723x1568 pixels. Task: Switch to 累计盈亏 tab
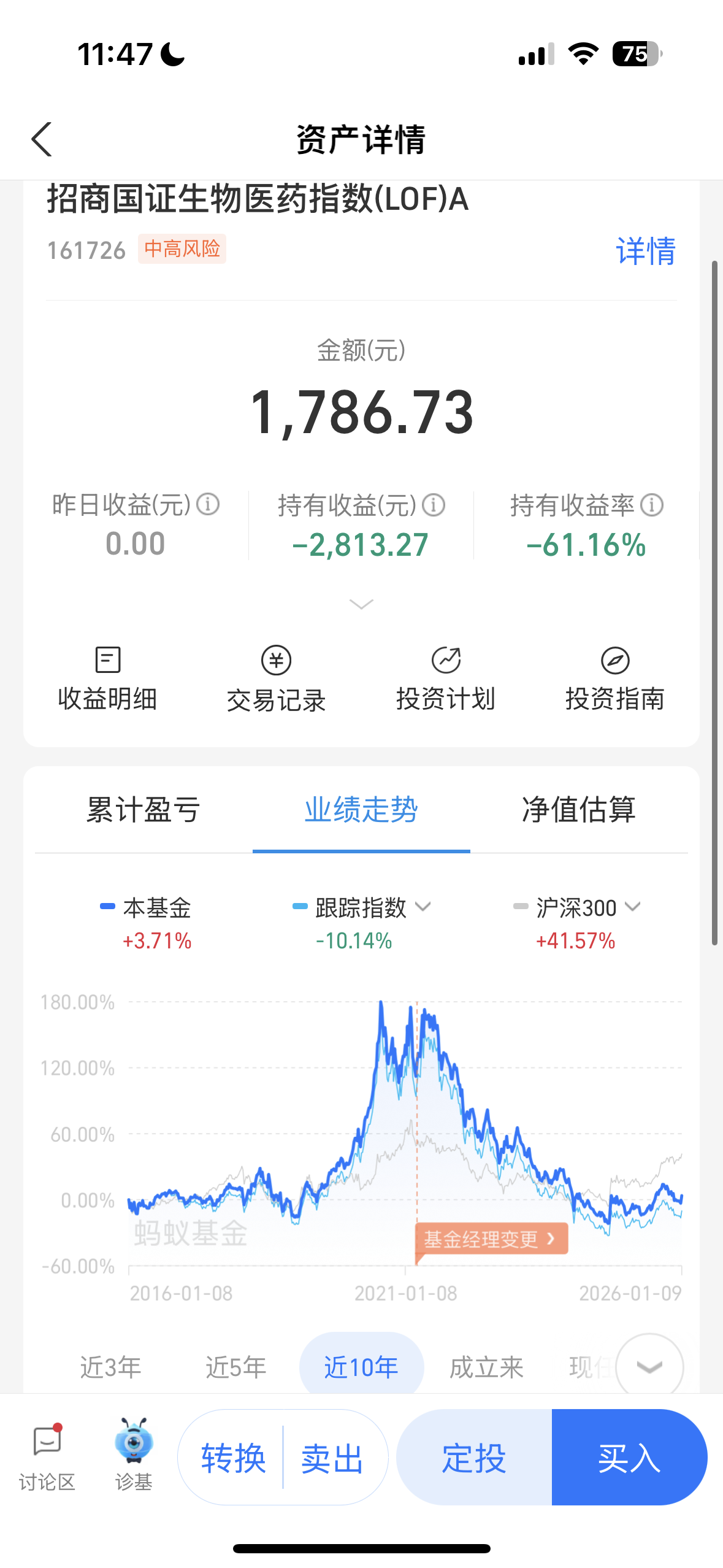pos(143,810)
